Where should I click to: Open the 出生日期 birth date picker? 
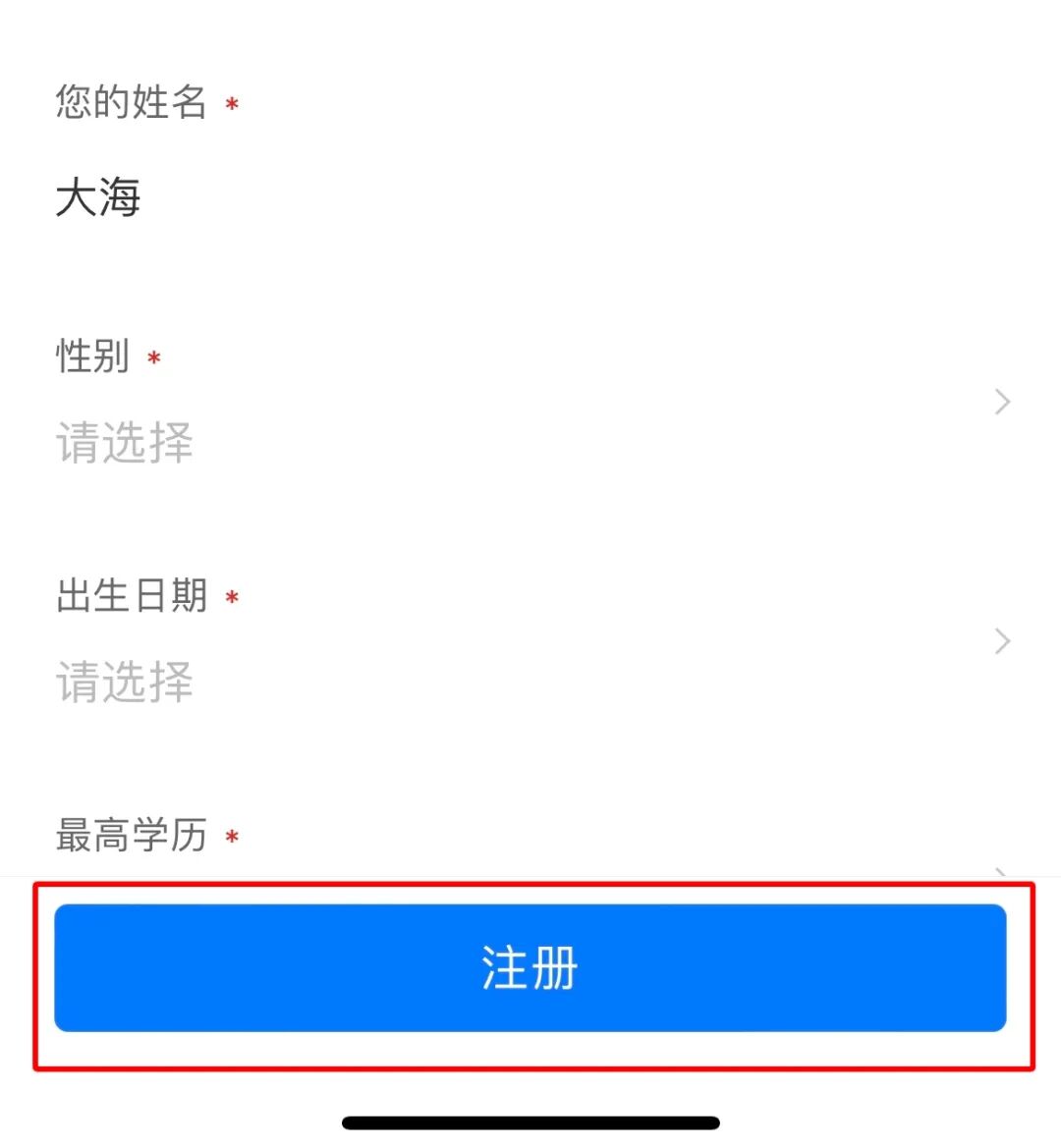point(530,680)
